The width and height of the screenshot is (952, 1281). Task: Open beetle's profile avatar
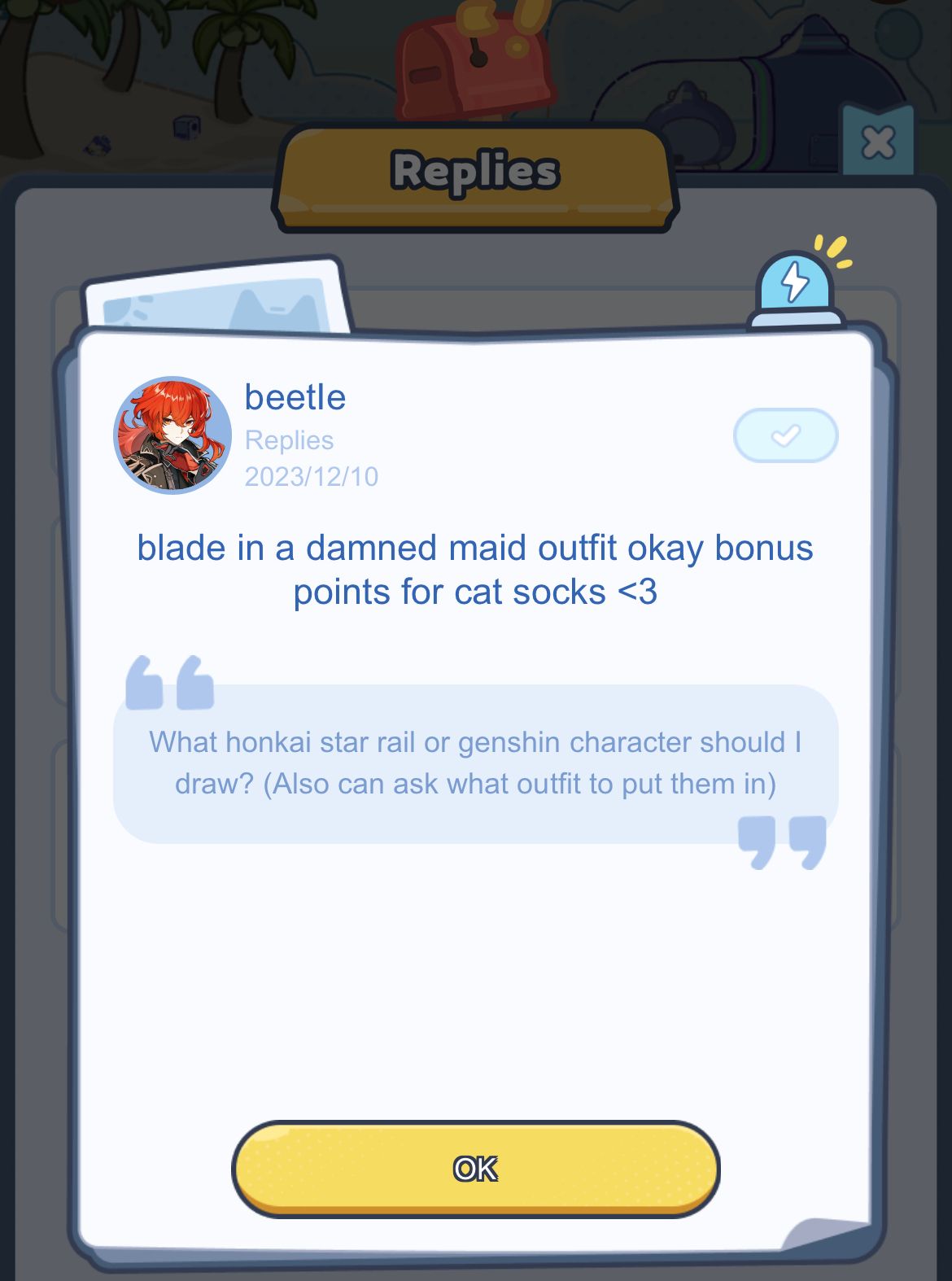tap(172, 435)
